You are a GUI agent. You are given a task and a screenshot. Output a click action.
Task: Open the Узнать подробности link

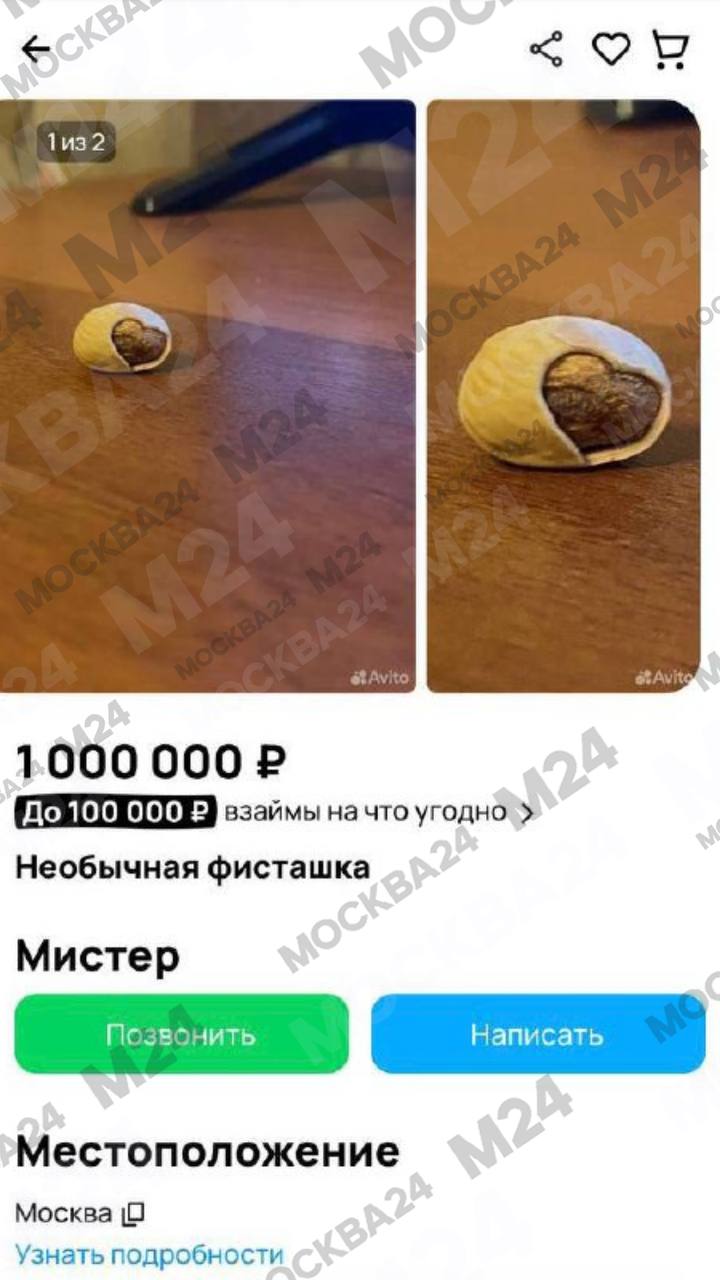tap(149, 1254)
